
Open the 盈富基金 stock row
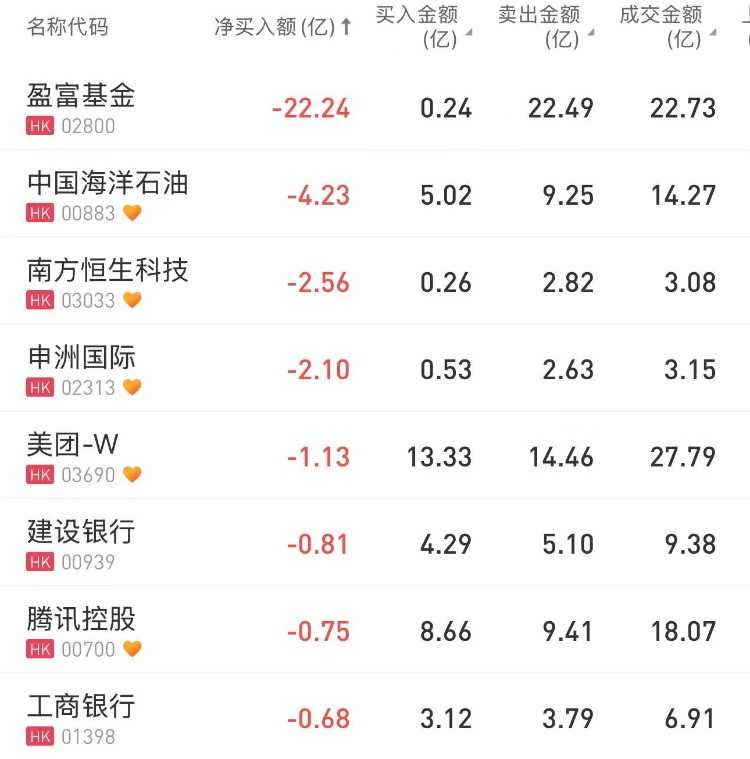coord(81,96)
